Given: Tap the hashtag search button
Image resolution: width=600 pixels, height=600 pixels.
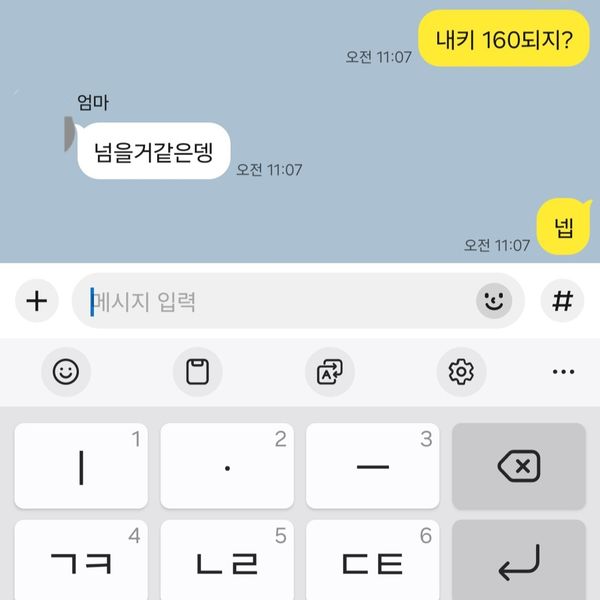Looking at the screenshot, I should pyautogui.click(x=562, y=301).
